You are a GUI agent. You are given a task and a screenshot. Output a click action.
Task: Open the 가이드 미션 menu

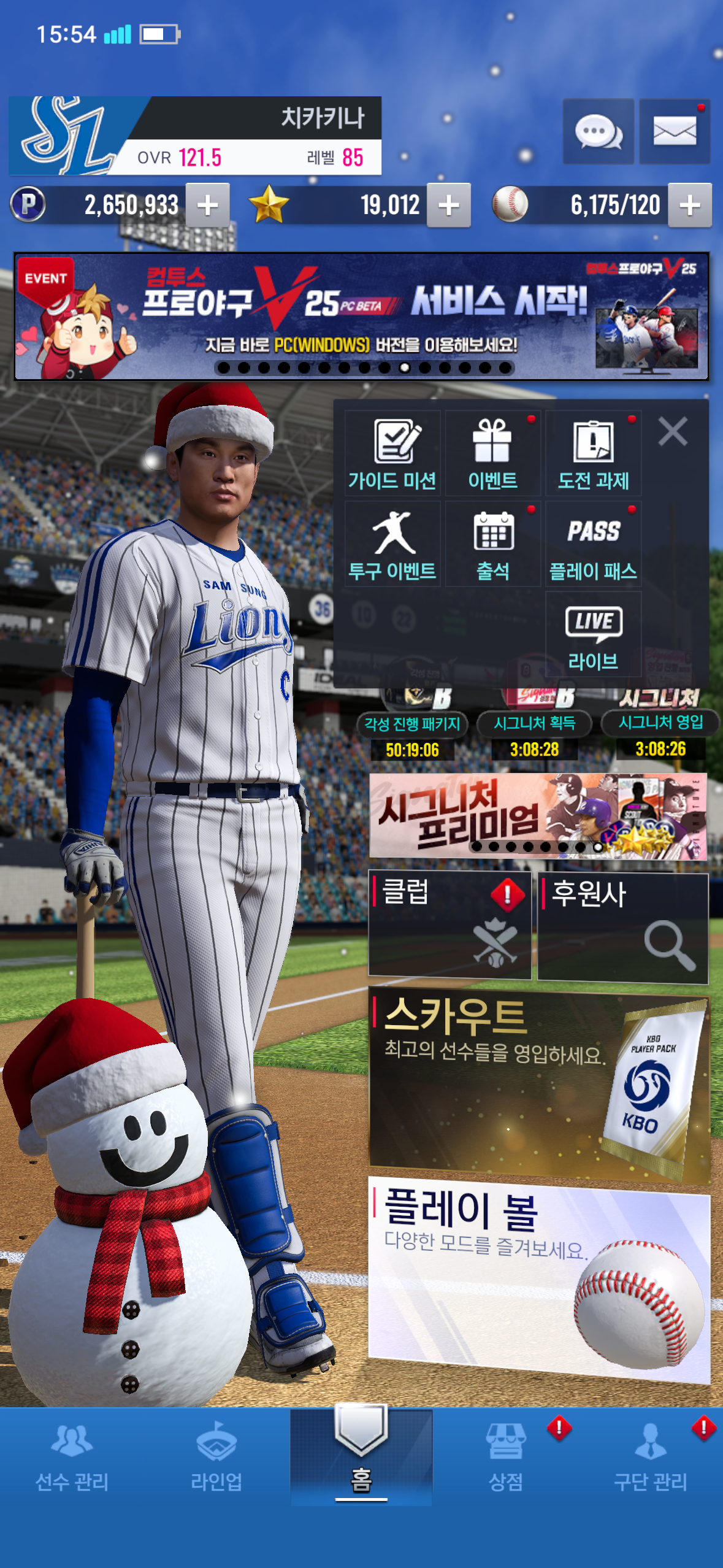click(x=392, y=453)
